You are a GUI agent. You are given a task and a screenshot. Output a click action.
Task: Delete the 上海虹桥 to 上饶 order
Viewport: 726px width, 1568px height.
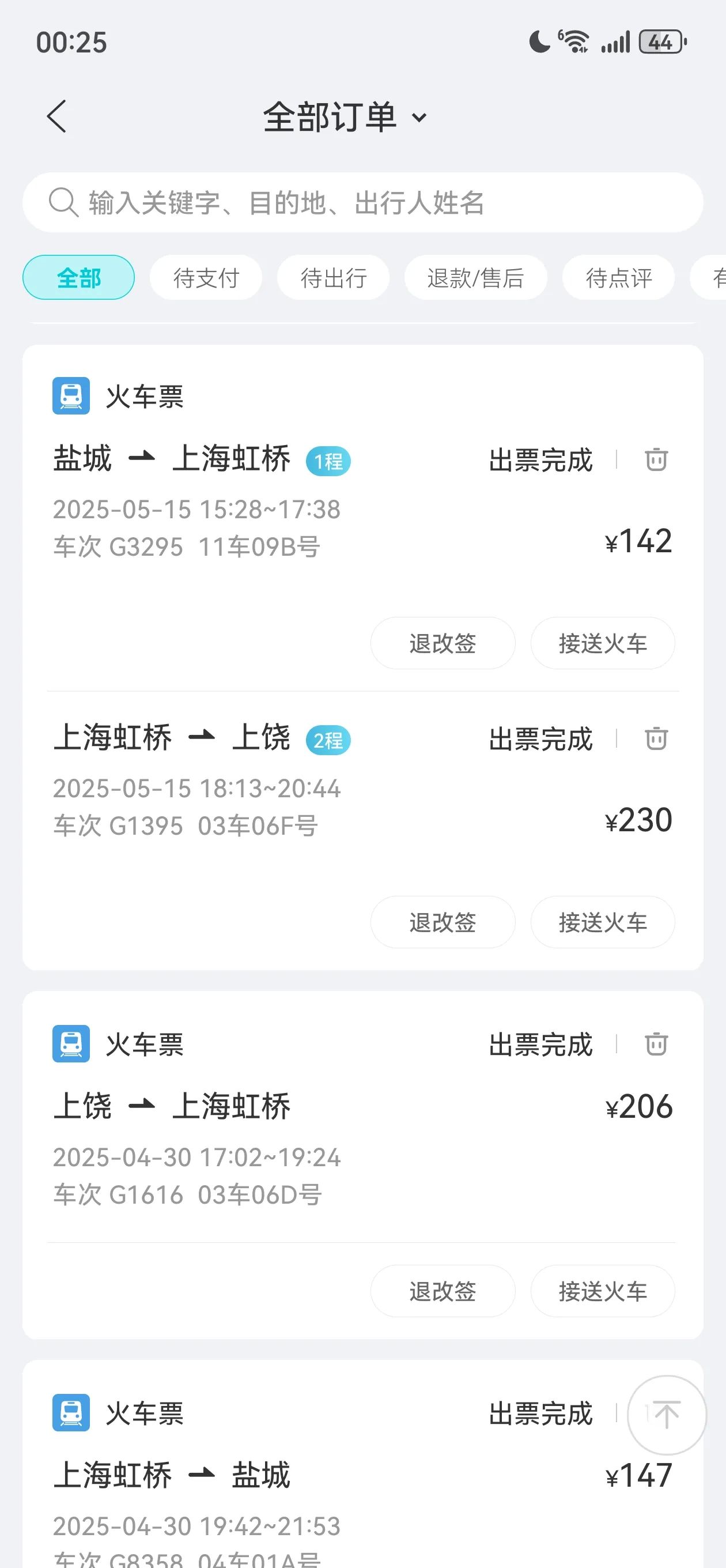click(x=656, y=739)
